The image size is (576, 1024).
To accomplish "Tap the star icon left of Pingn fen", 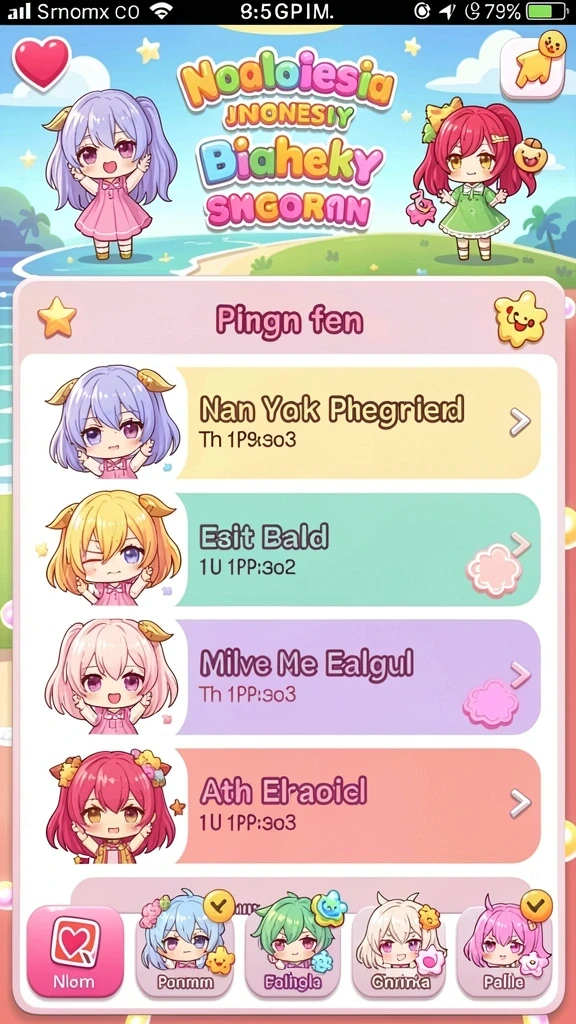I will [57, 317].
